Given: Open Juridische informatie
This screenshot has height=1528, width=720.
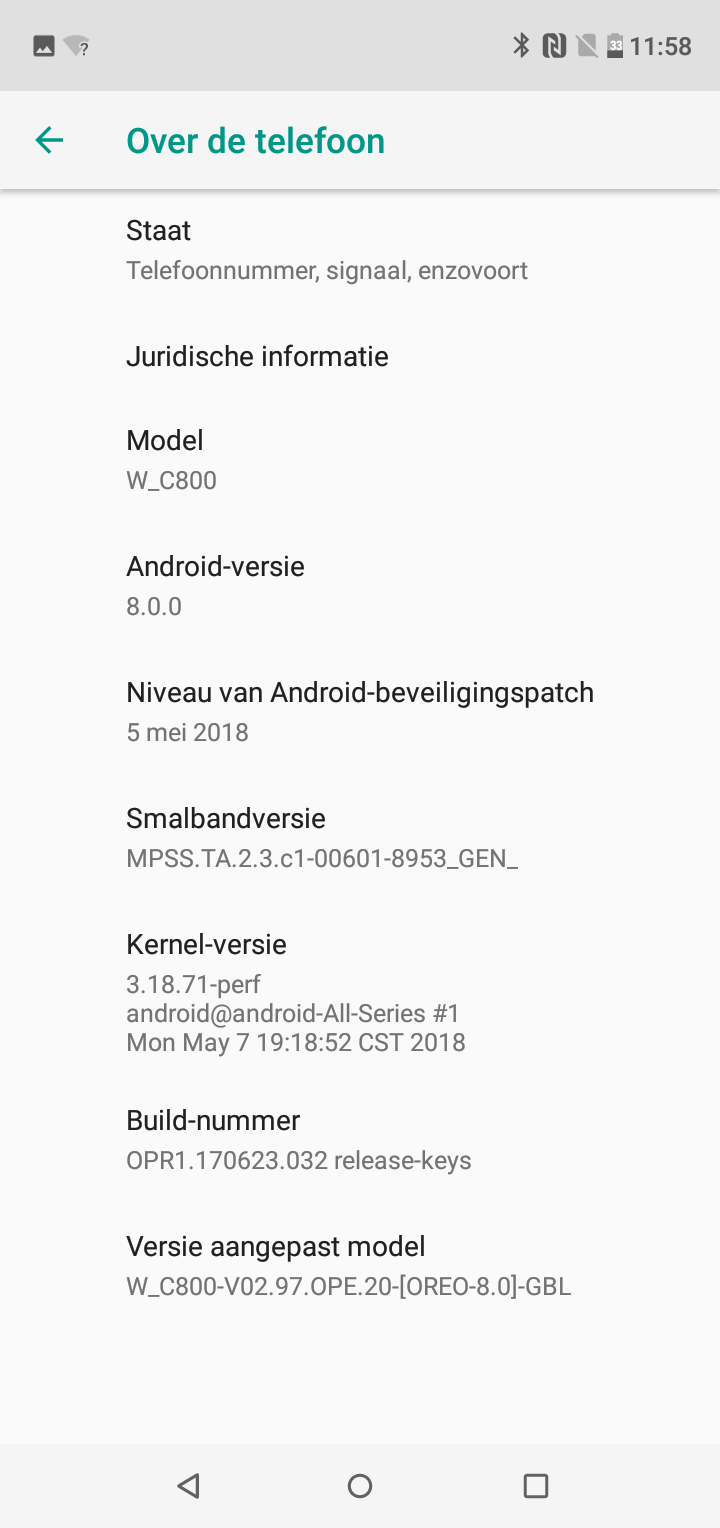Looking at the screenshot, I should pyautogui.click(x=360, y=356).
